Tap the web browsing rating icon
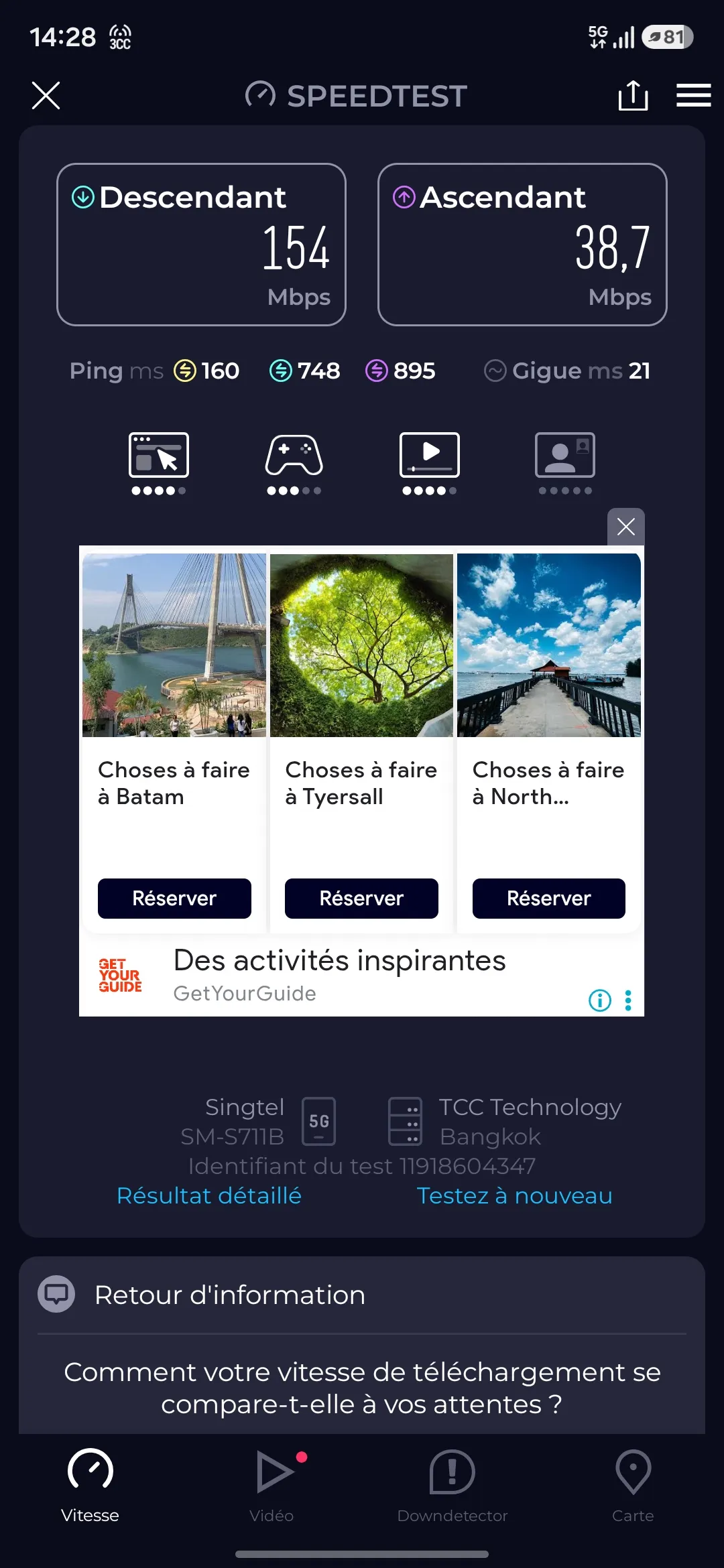 (x=159, y=464)
